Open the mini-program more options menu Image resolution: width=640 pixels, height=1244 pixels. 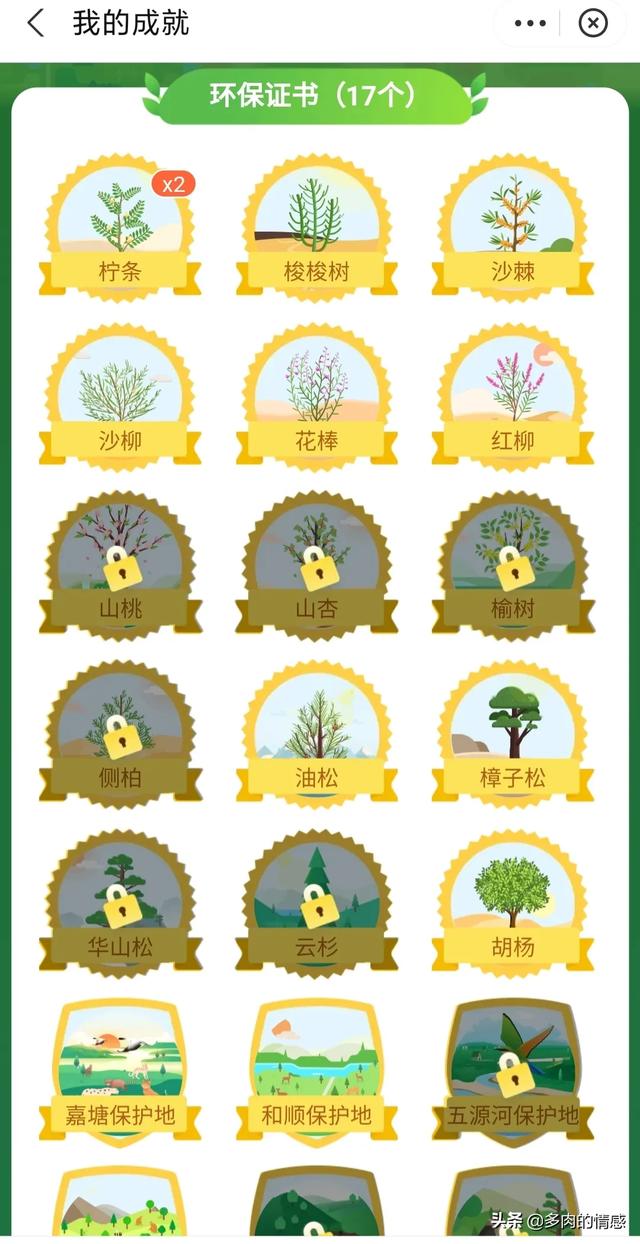(530, 24)
